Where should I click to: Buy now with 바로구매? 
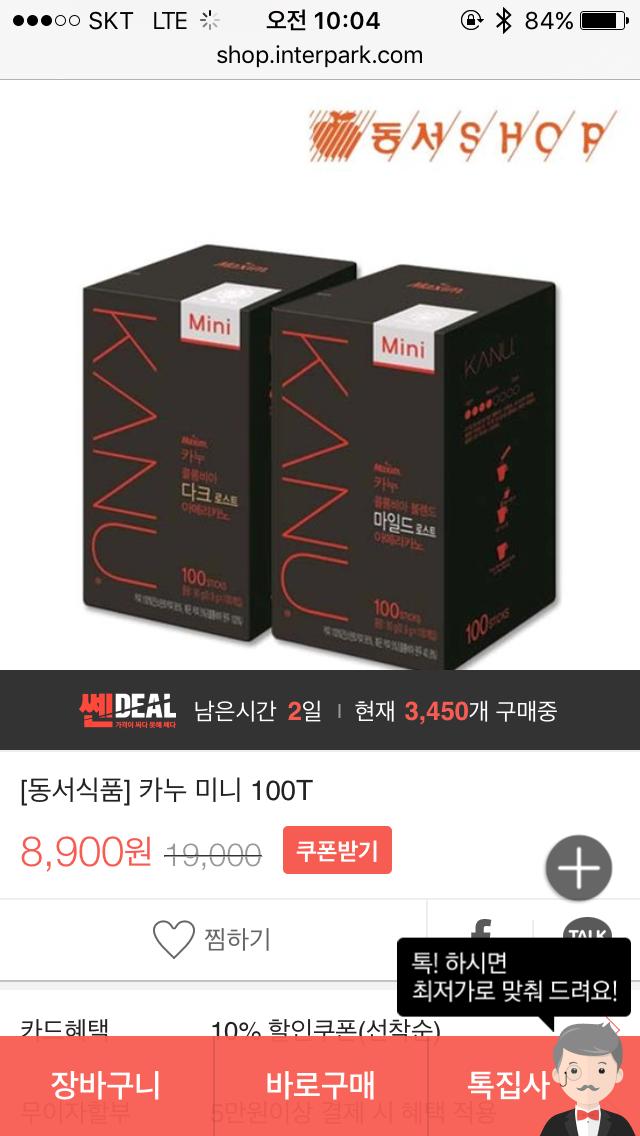320,1085
